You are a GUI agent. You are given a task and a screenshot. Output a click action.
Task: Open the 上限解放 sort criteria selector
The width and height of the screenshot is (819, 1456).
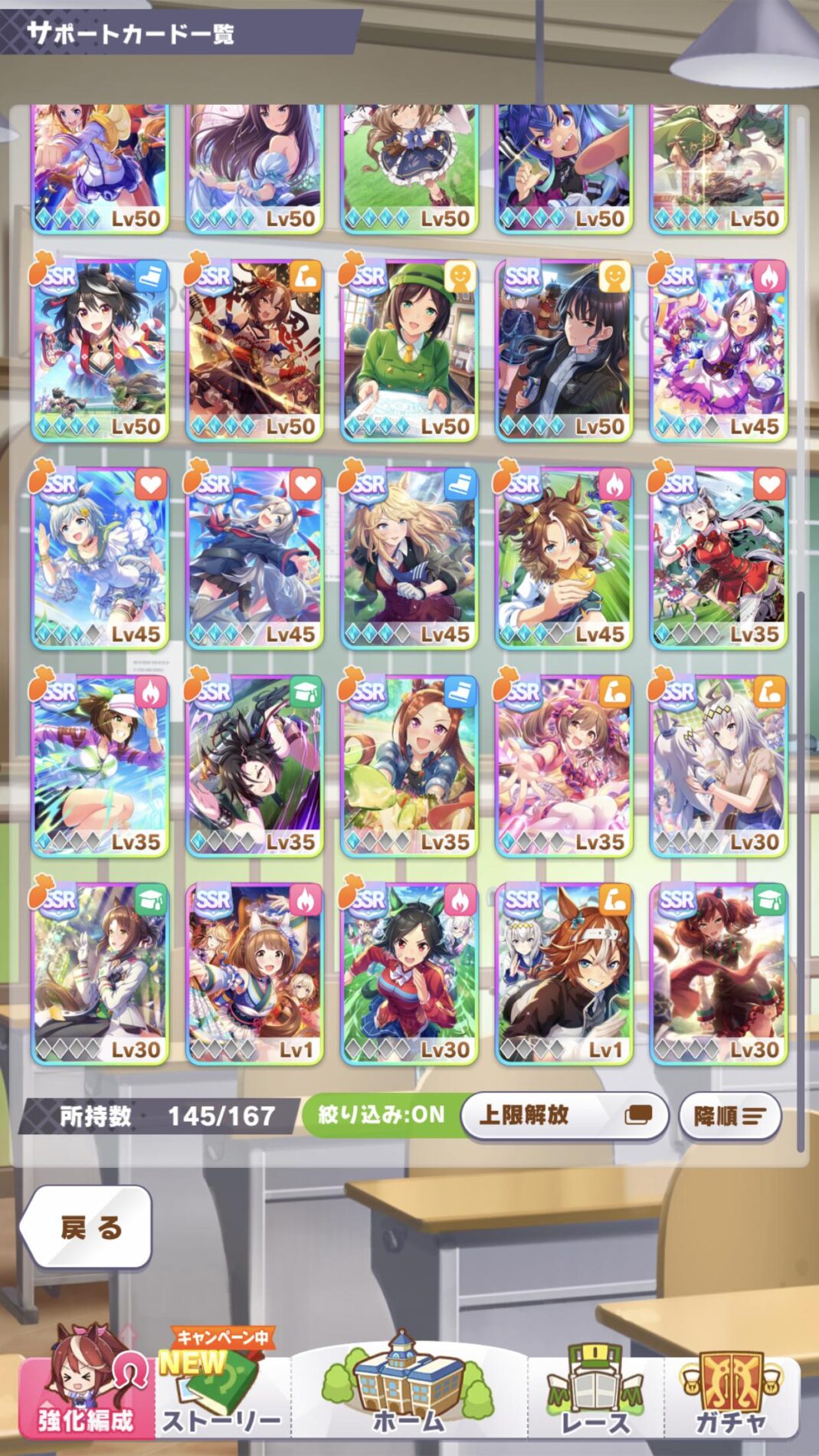tap(564, 1115)
